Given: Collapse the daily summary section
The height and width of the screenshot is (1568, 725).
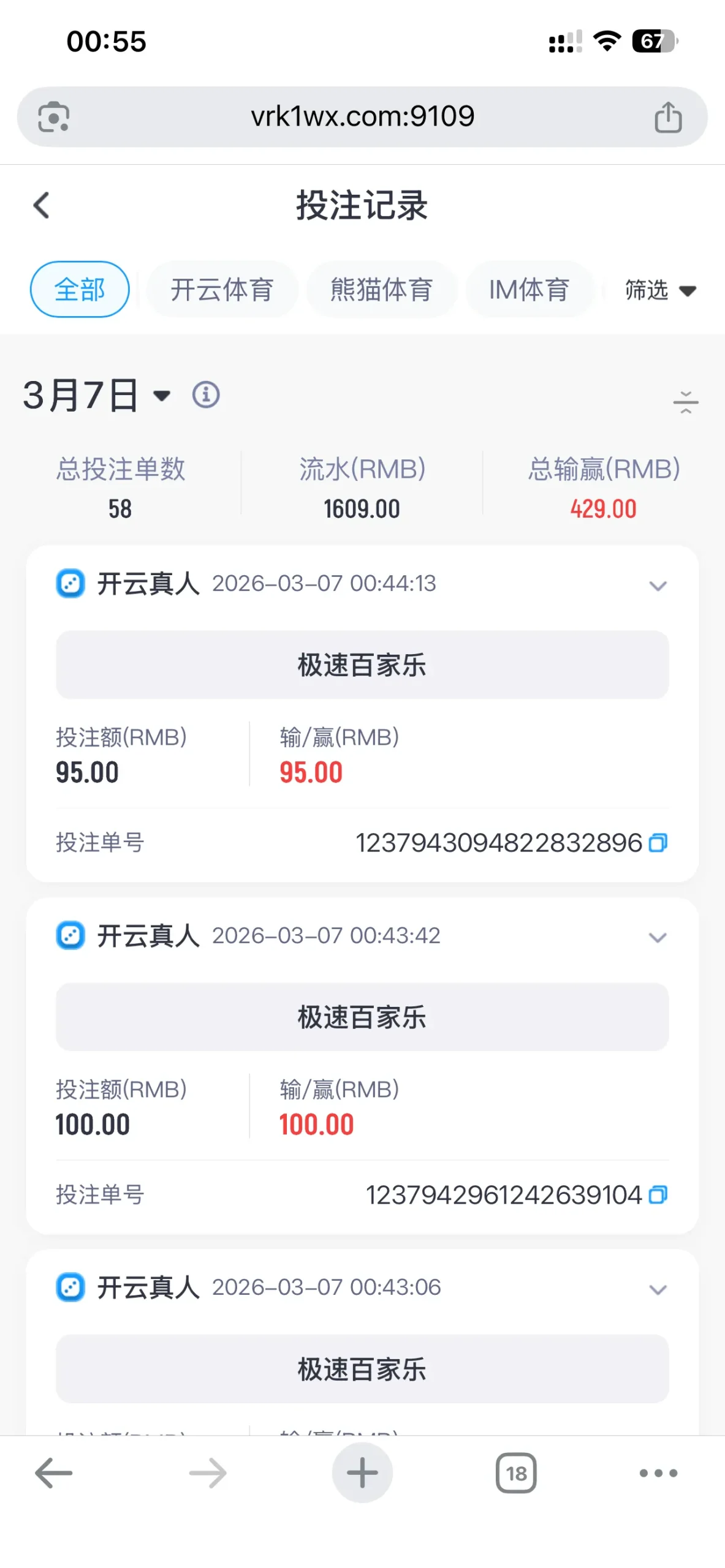Looking at the screenshot, I should 685,402.
